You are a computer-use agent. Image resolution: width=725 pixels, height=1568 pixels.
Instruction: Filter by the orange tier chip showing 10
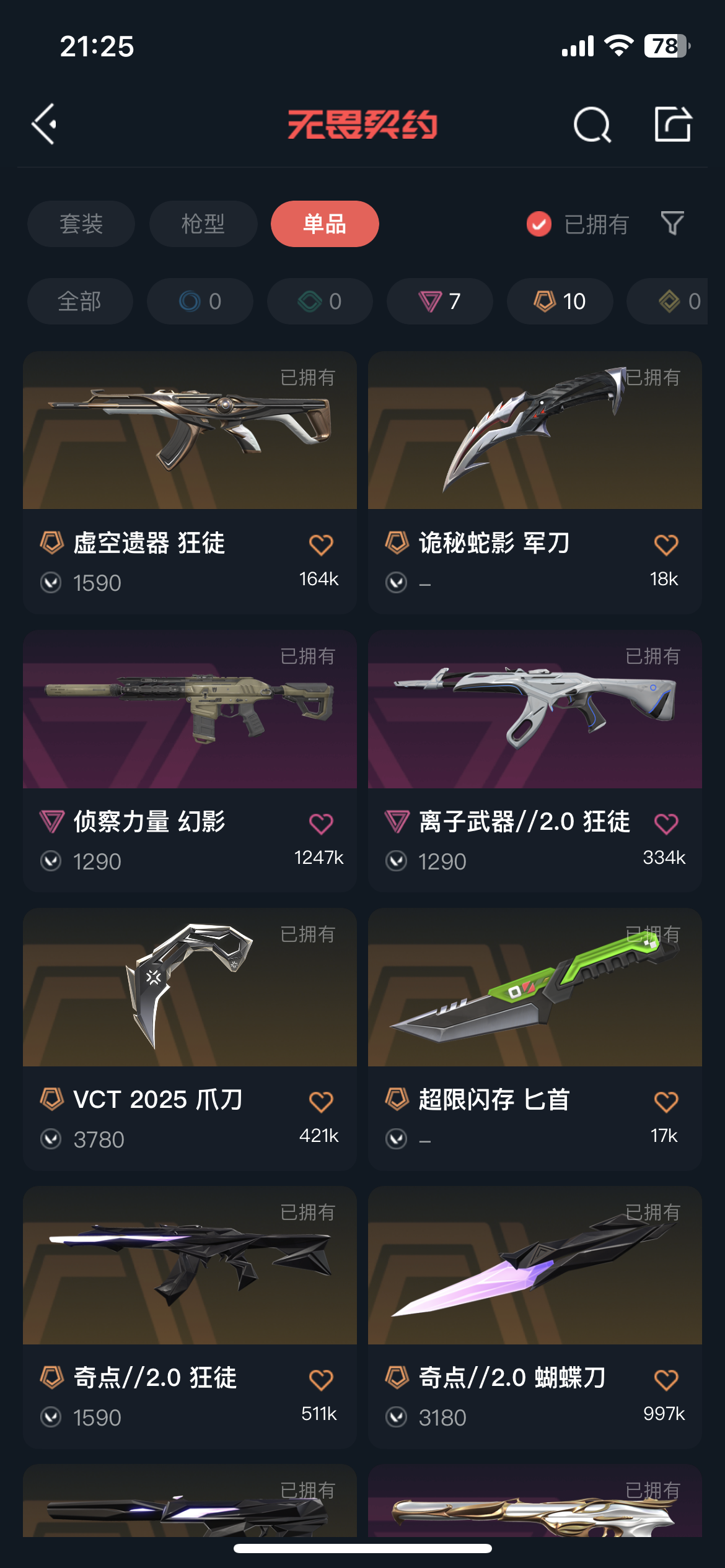pos(560,302)
